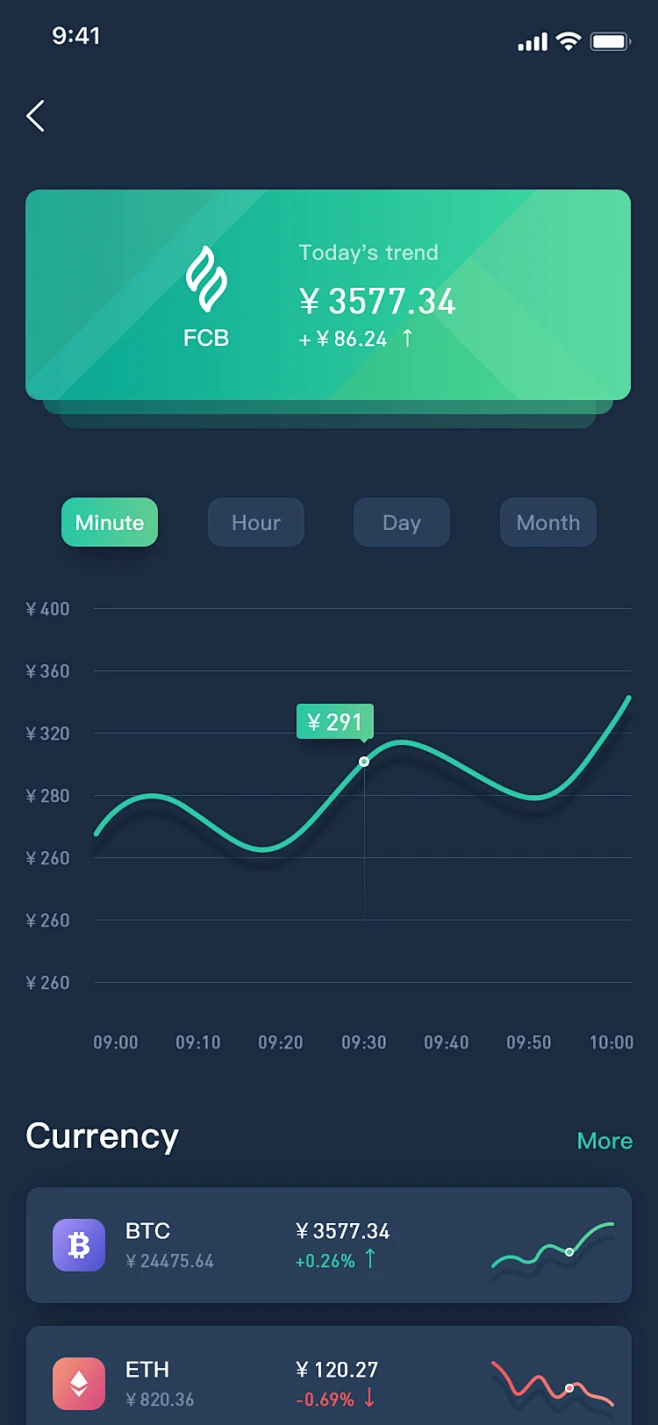
Task: Switch to the Month chart view
Action: coord(548,522)
